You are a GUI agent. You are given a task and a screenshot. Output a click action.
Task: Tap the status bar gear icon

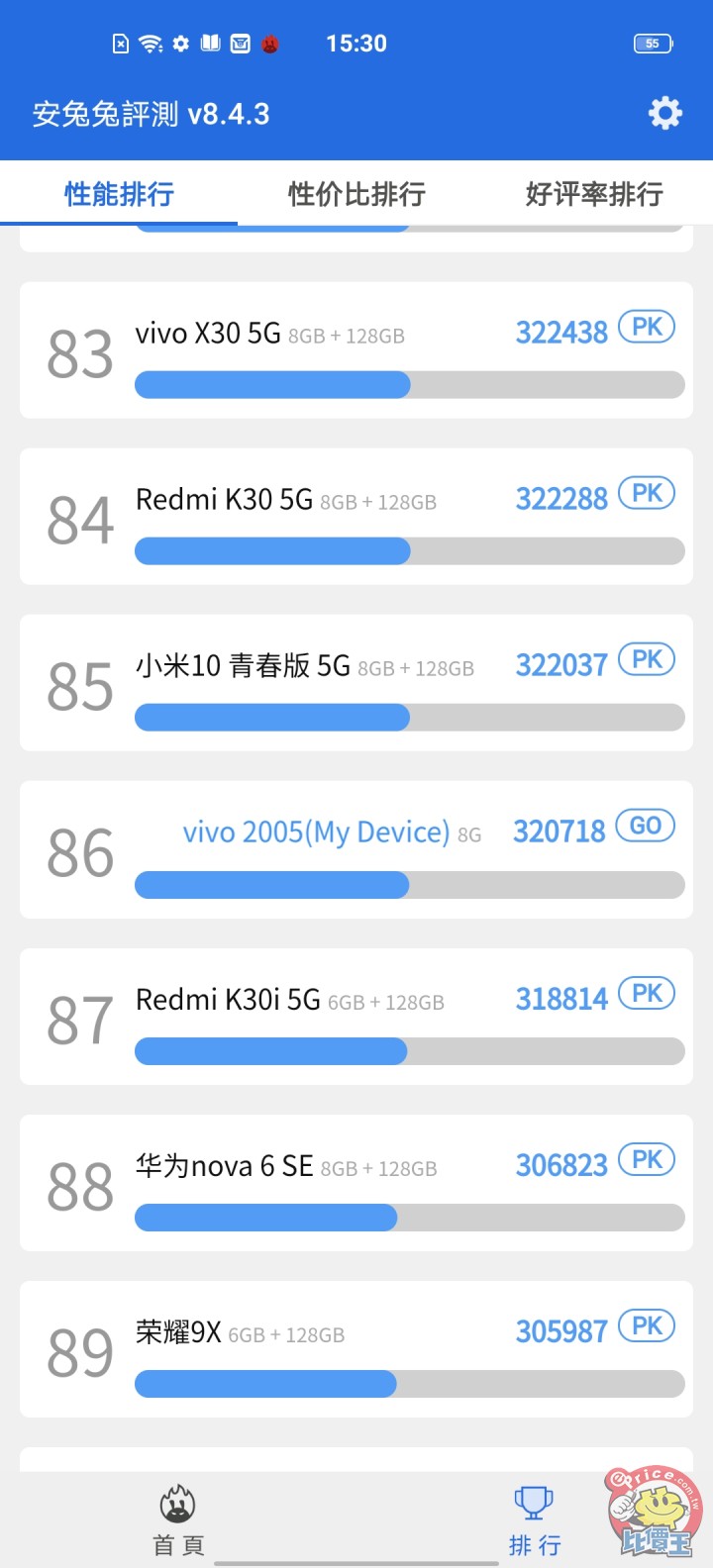point(180,43)
